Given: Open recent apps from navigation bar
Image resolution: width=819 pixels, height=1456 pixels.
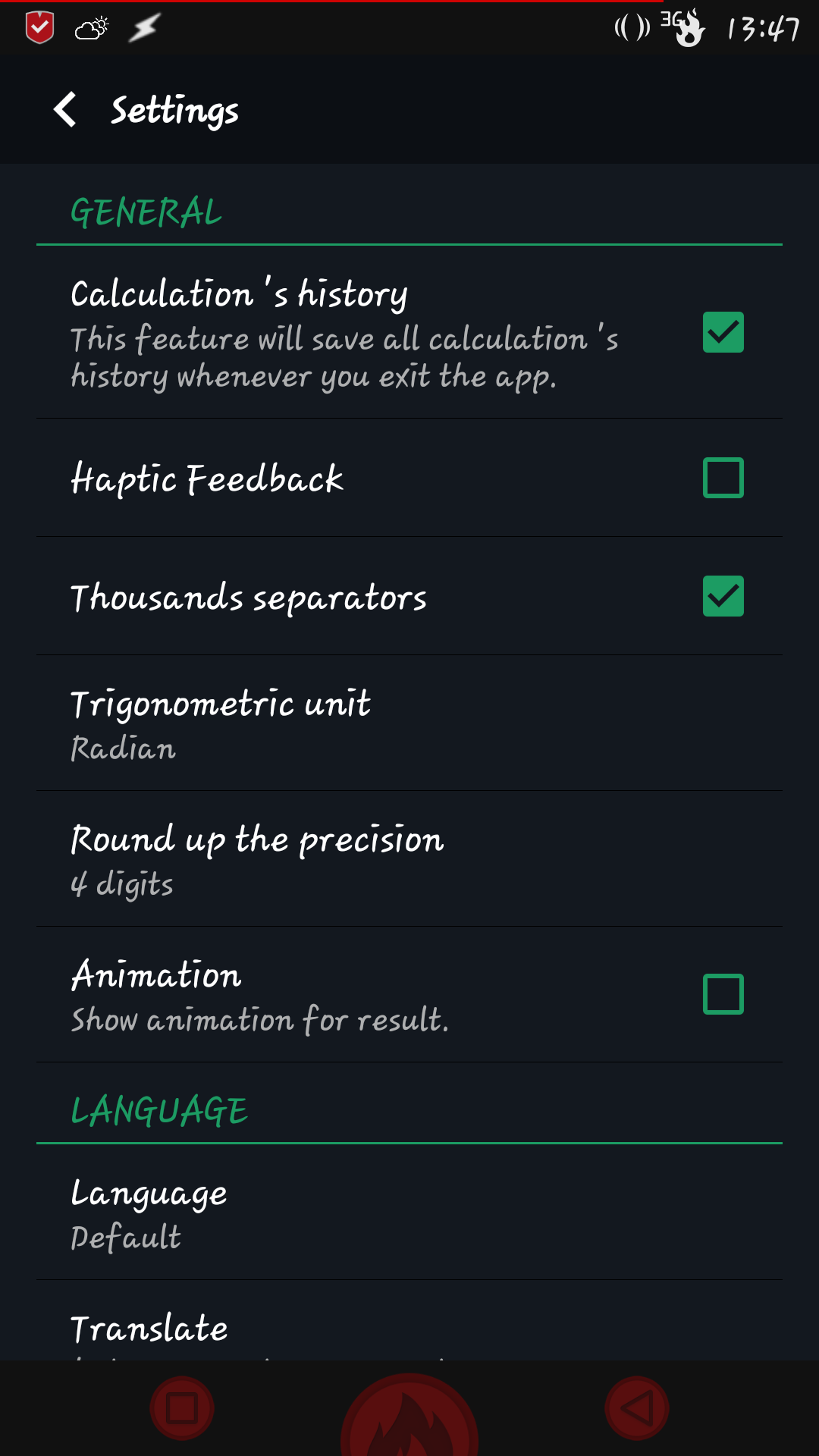Looking at the screenshot, I should point(182,1408).
